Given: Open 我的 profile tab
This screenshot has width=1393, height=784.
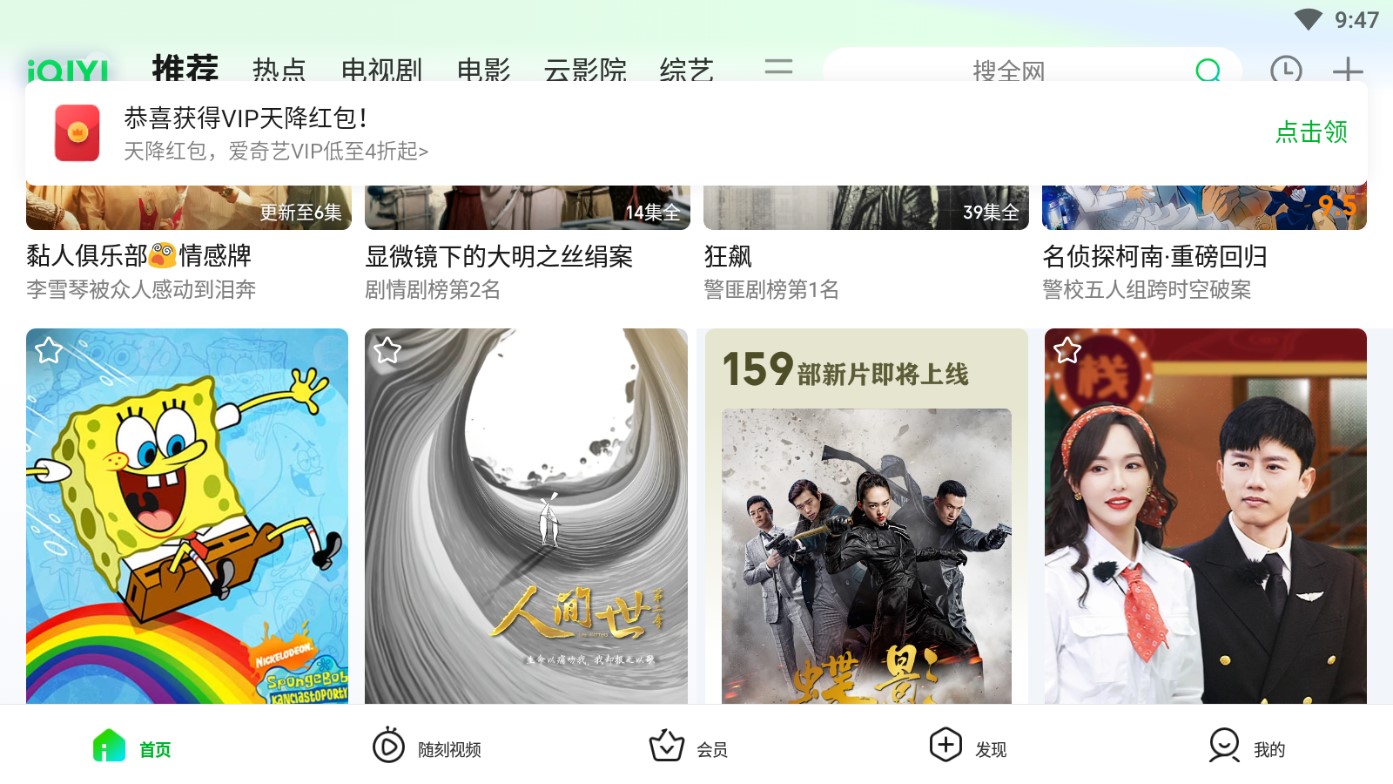Looking at the screenshot, I should coord(1246,748).
